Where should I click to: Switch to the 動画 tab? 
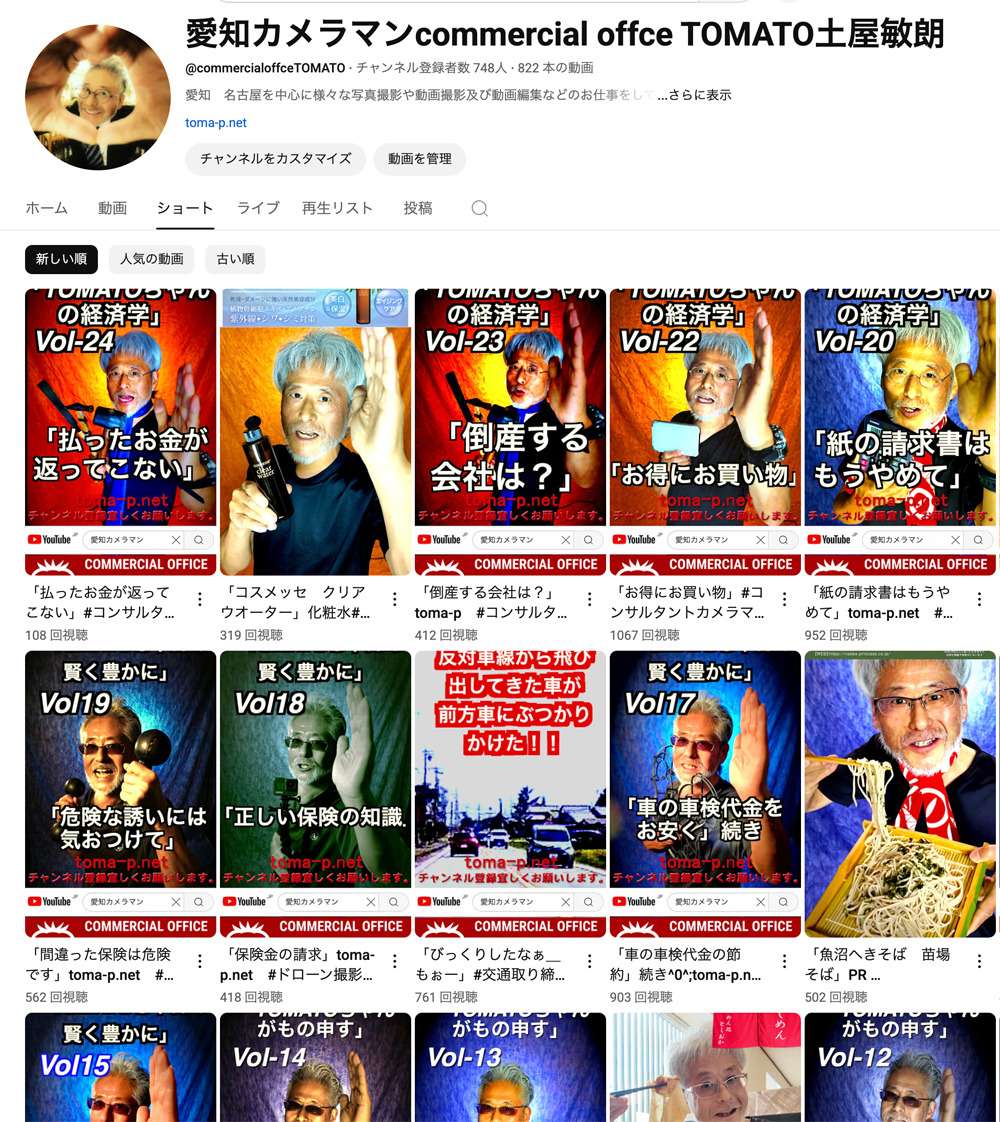point(112,208)
